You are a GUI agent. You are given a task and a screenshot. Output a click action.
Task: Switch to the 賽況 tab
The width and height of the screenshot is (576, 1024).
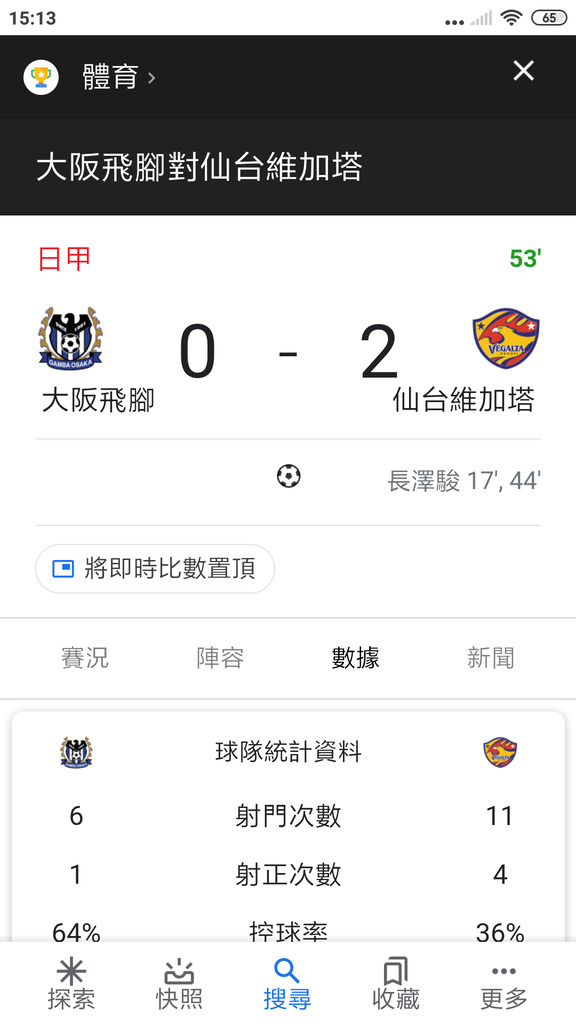[85, 658]
